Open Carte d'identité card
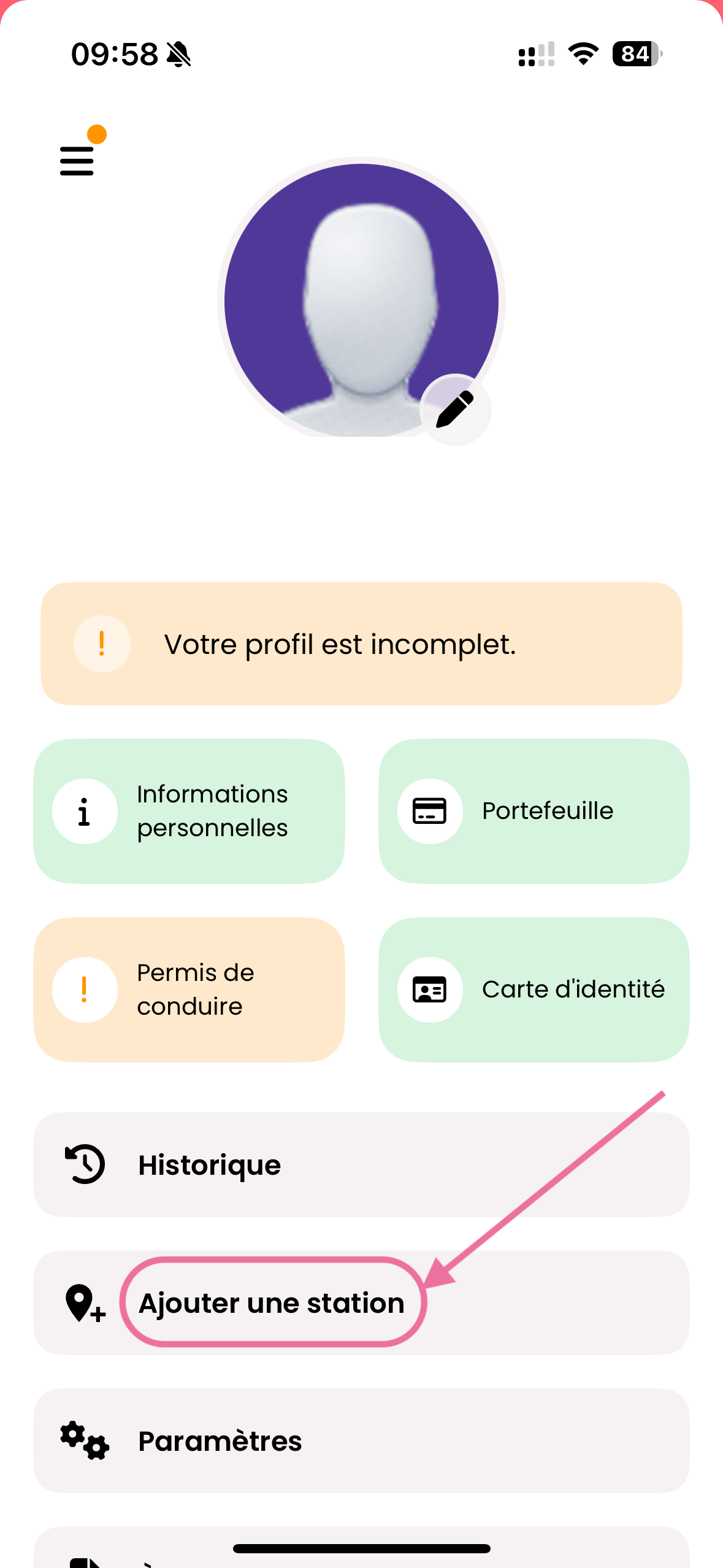Screen dimensions: 723x1568 [534, 990]
